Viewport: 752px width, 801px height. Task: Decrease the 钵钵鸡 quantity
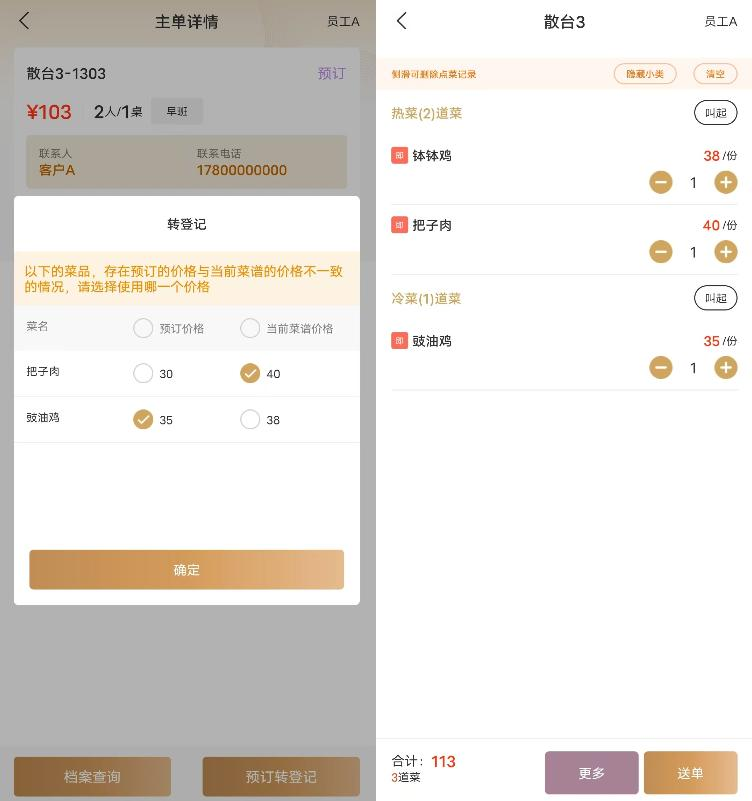(661, 182)
